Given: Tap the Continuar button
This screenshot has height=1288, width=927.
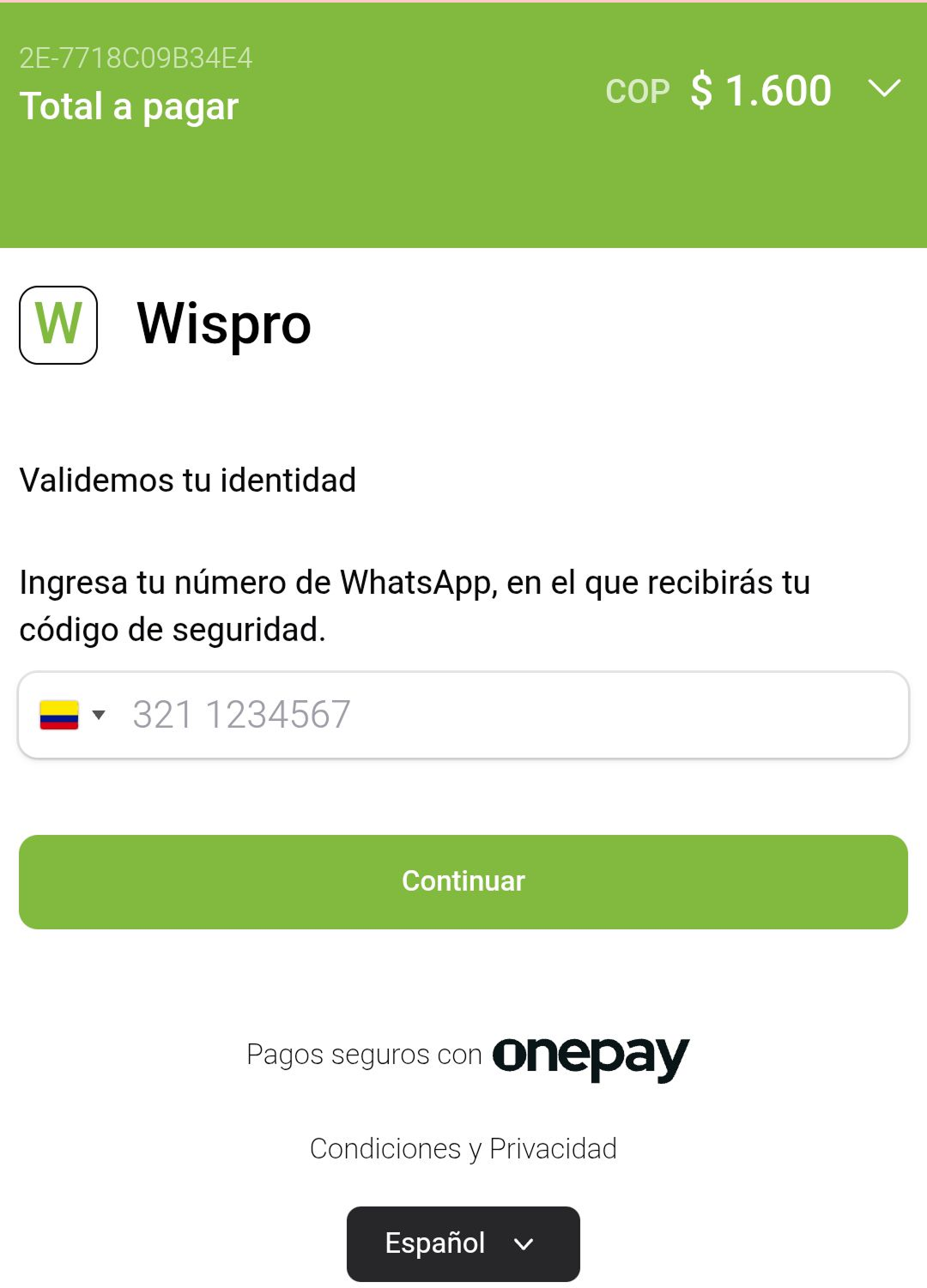Looking at the screenshot, I should pos(463,881).
